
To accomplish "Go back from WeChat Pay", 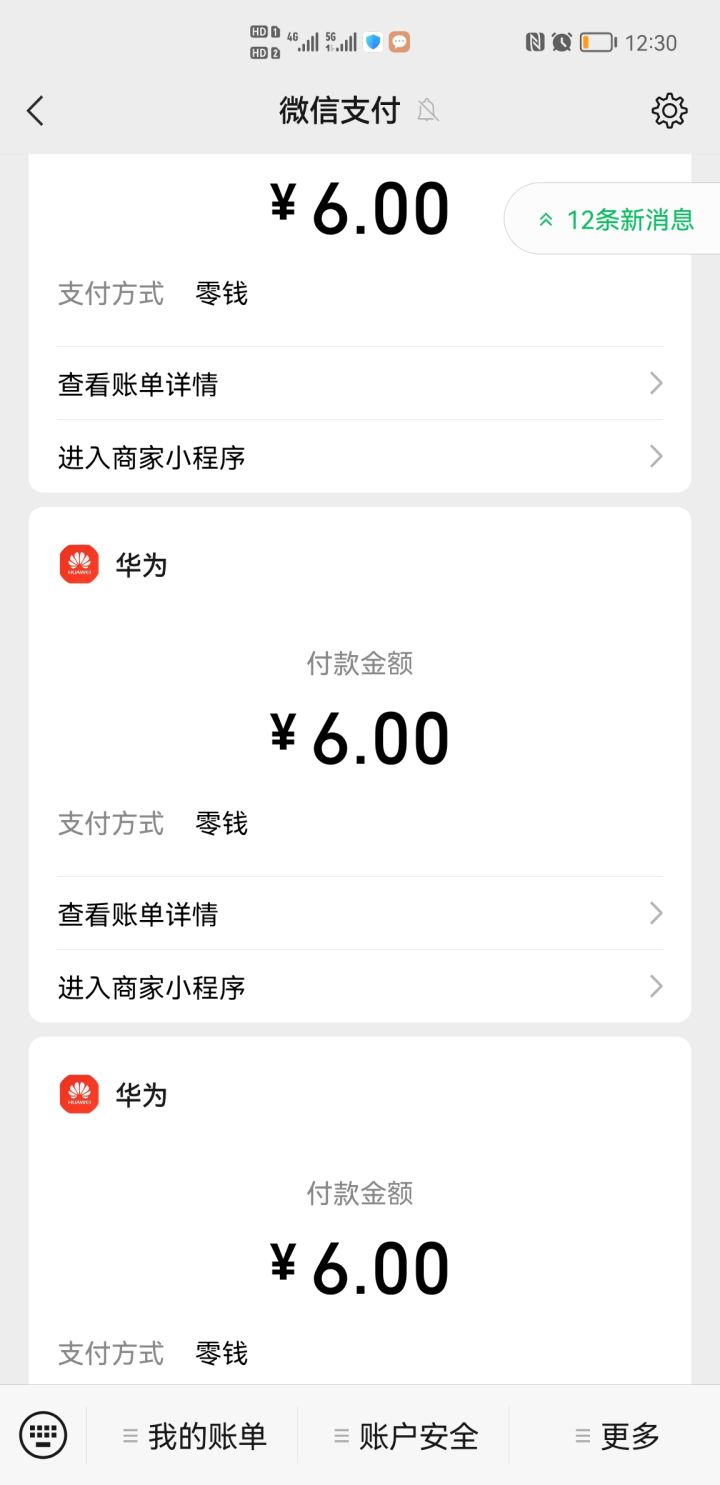I will pos(36,110).
